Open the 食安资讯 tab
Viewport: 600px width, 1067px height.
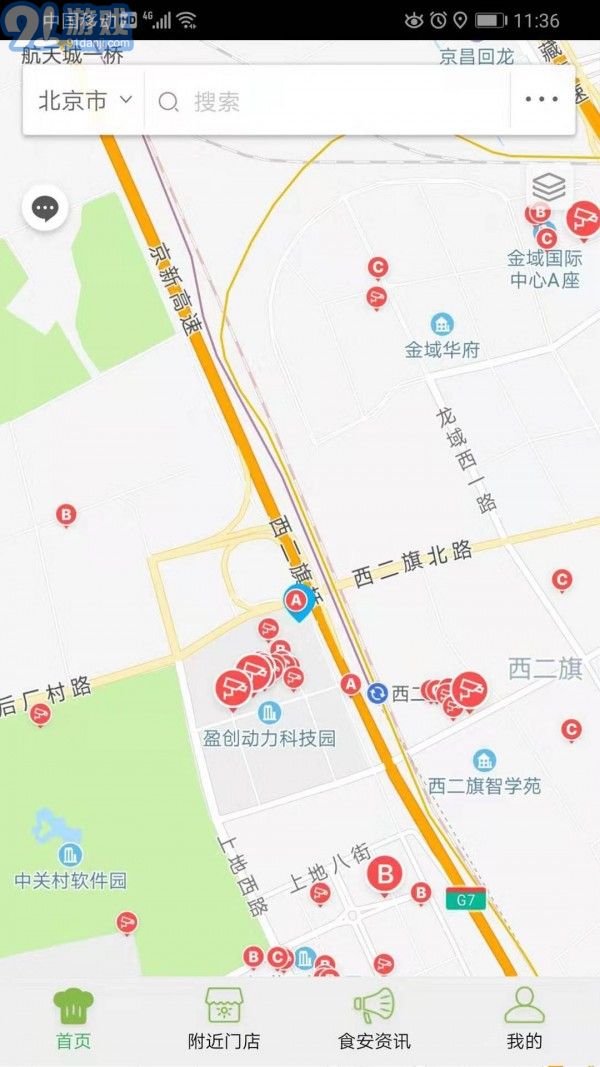point(374,1019)
